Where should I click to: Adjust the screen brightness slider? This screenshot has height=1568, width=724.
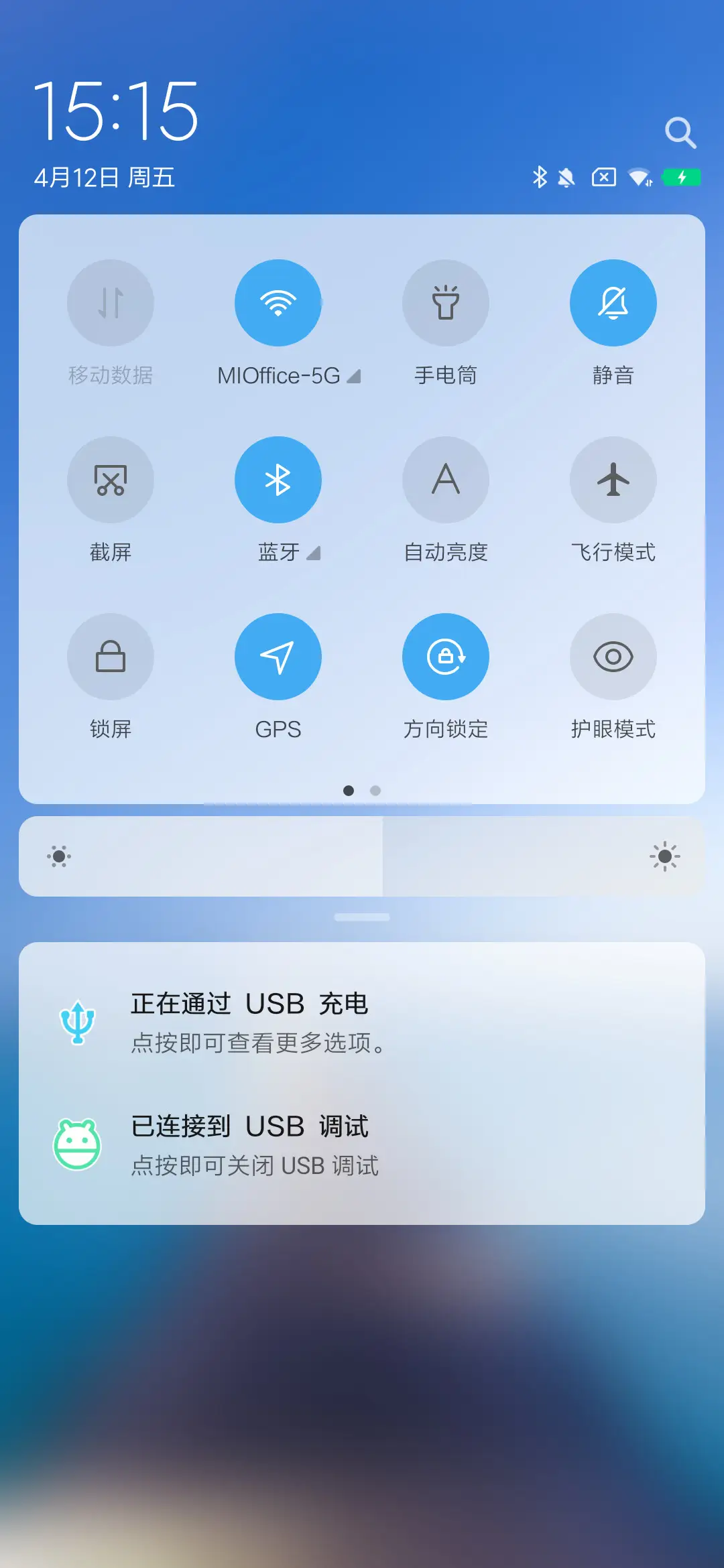pyautogui.click(x=362, y=856)
